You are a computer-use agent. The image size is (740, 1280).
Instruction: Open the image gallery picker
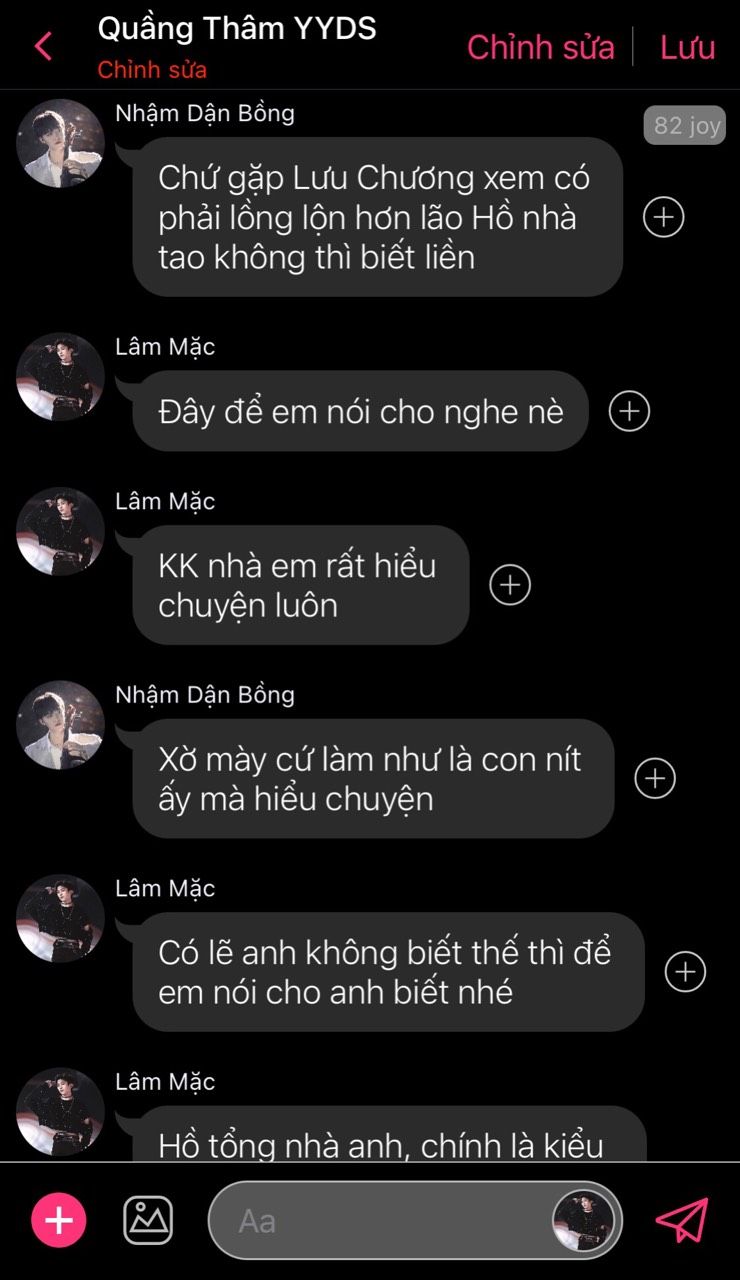click(148, 1220)
